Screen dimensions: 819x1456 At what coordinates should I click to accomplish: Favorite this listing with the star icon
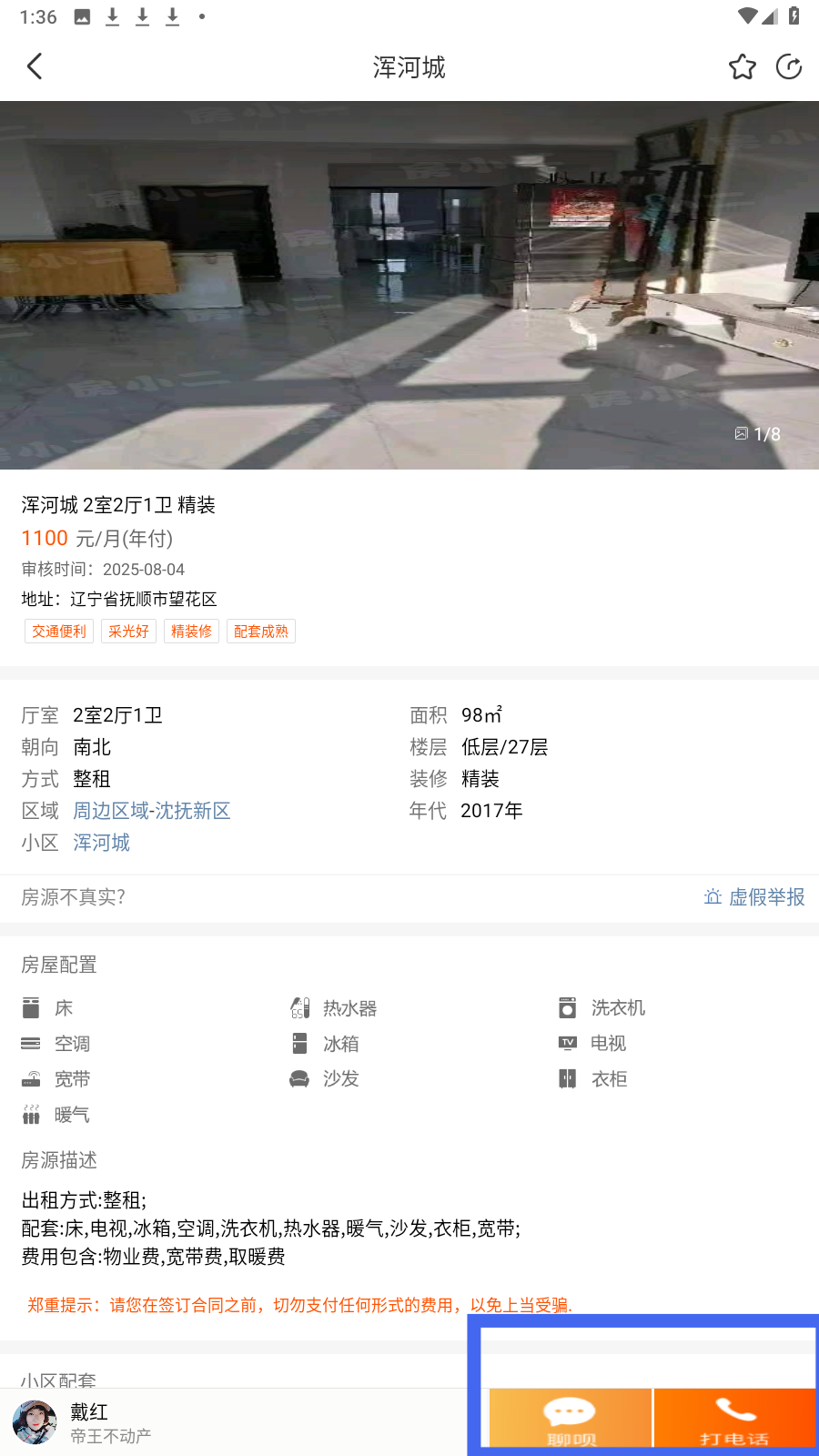click(742, 66)
